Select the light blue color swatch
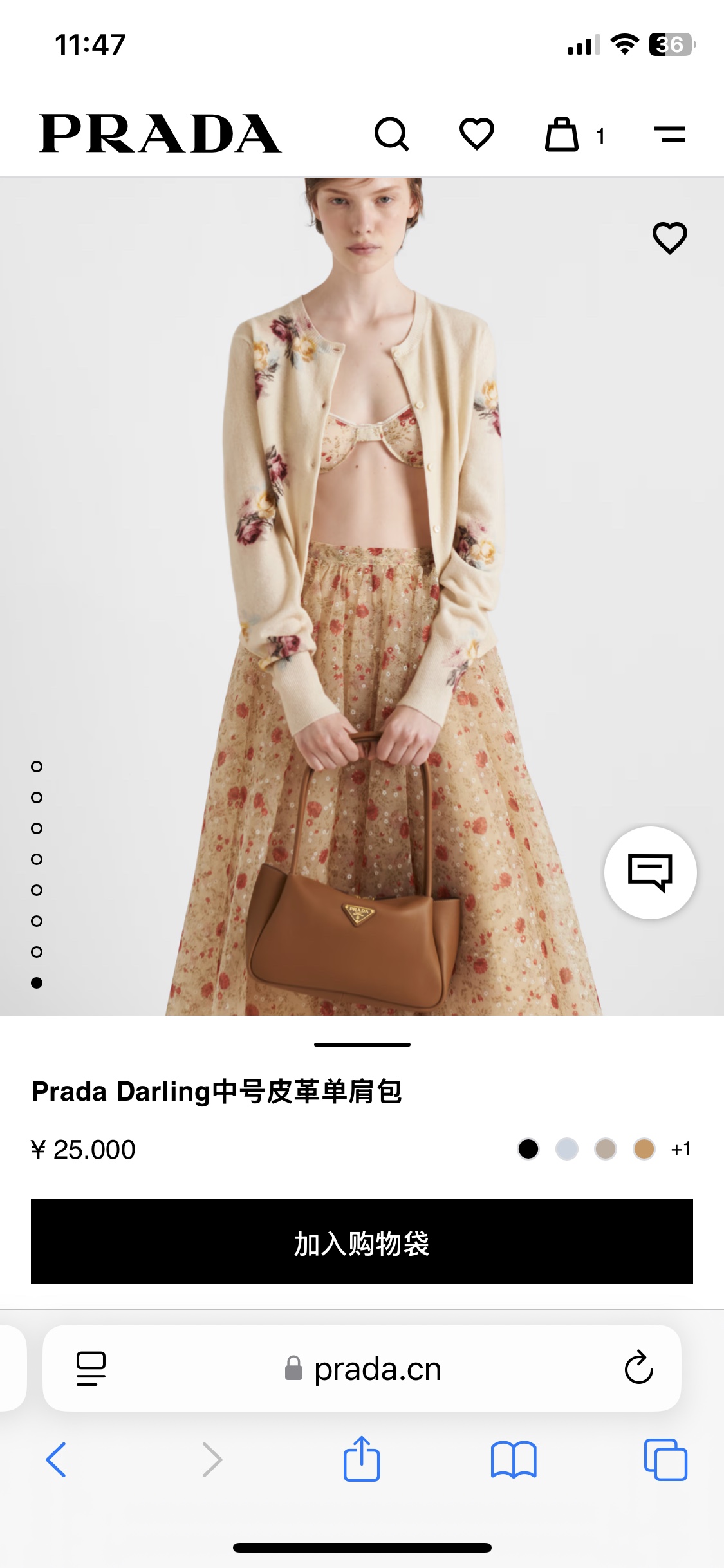The width and height of the screenshot is (724, 1568). [x=567, y=1149]
